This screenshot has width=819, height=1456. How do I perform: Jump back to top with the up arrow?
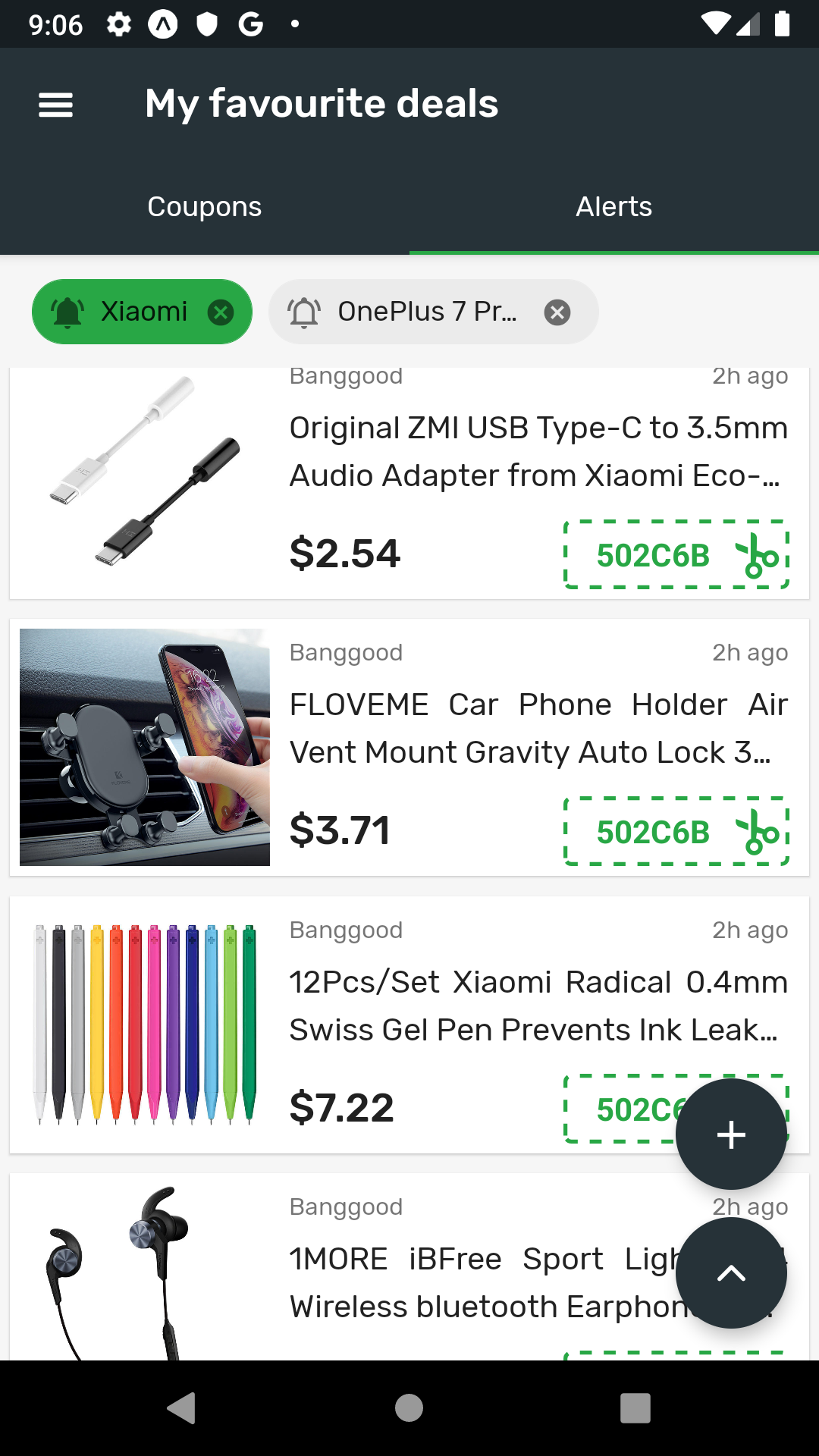click(x=731, y=1273)
